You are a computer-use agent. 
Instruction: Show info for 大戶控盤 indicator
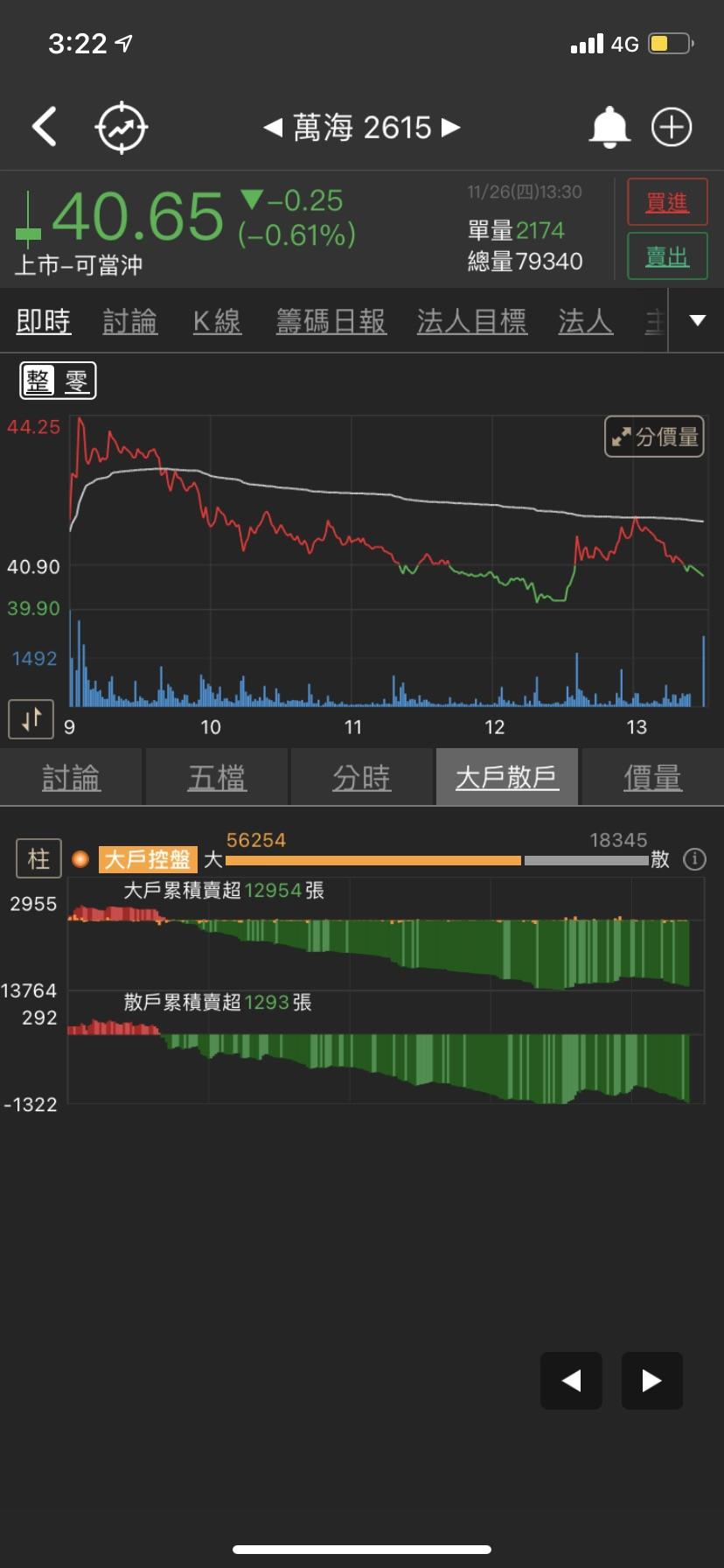tap(694, 858)
